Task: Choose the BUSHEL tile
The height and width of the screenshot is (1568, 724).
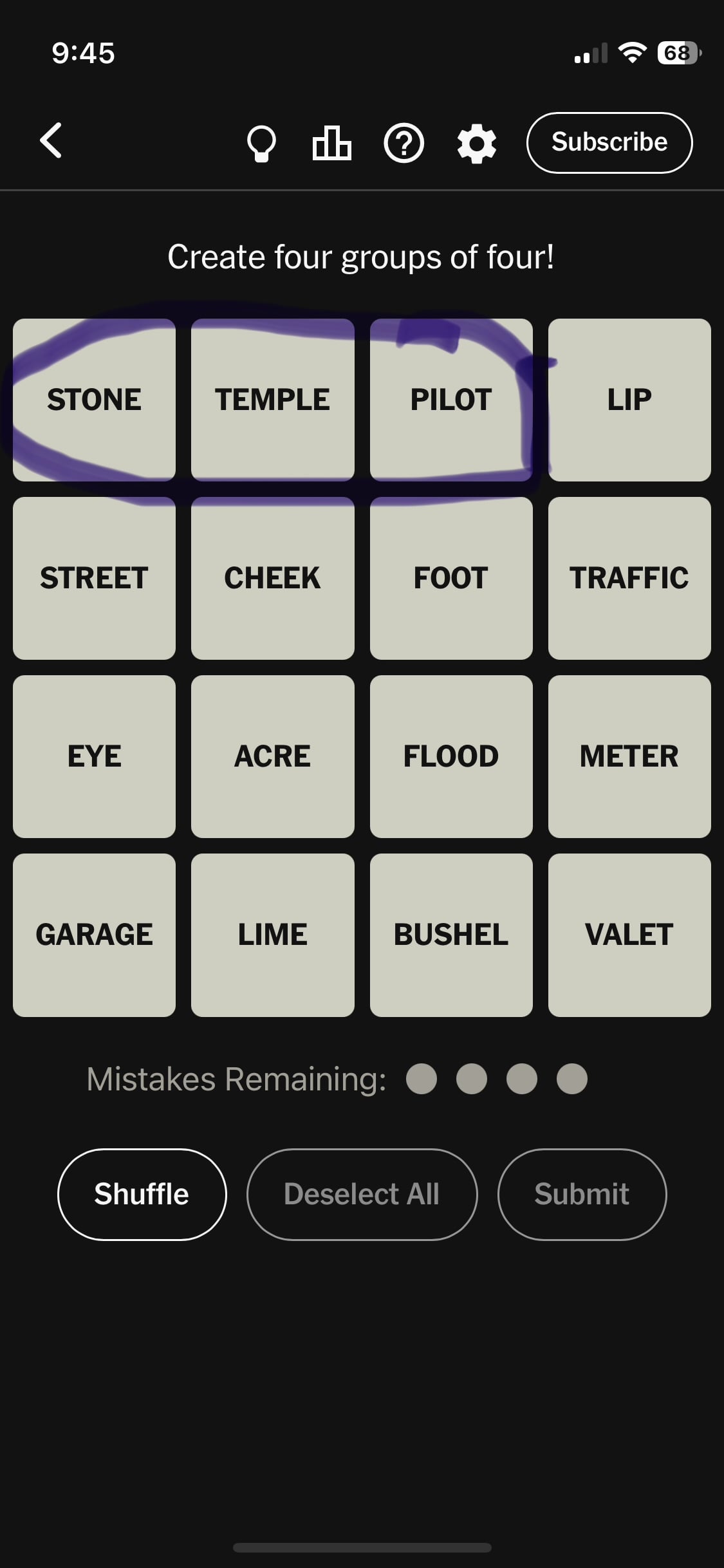Action: click(451, 935)
